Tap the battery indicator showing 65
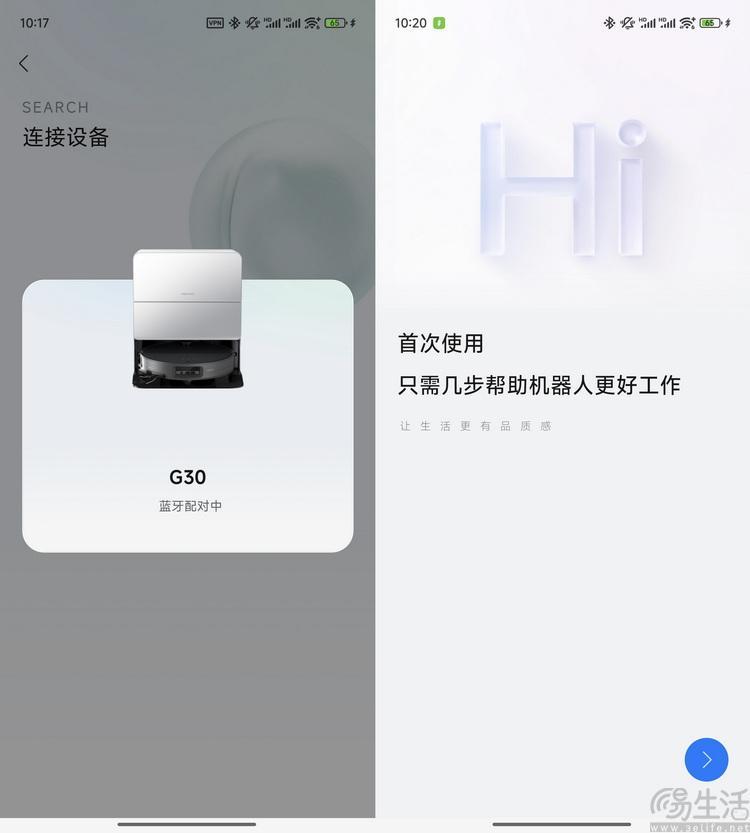 tap(332, 21)
